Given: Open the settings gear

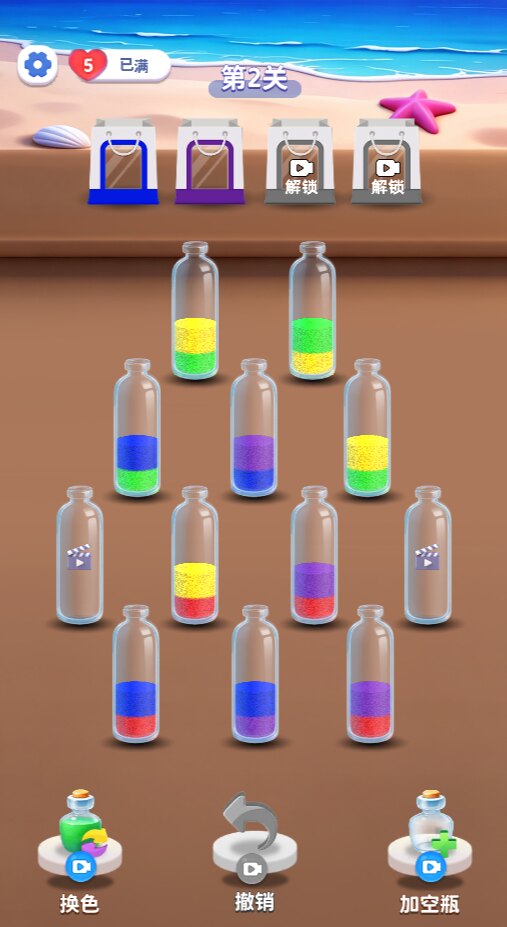Looking at the screenshot, I should (x=37, y=65).
